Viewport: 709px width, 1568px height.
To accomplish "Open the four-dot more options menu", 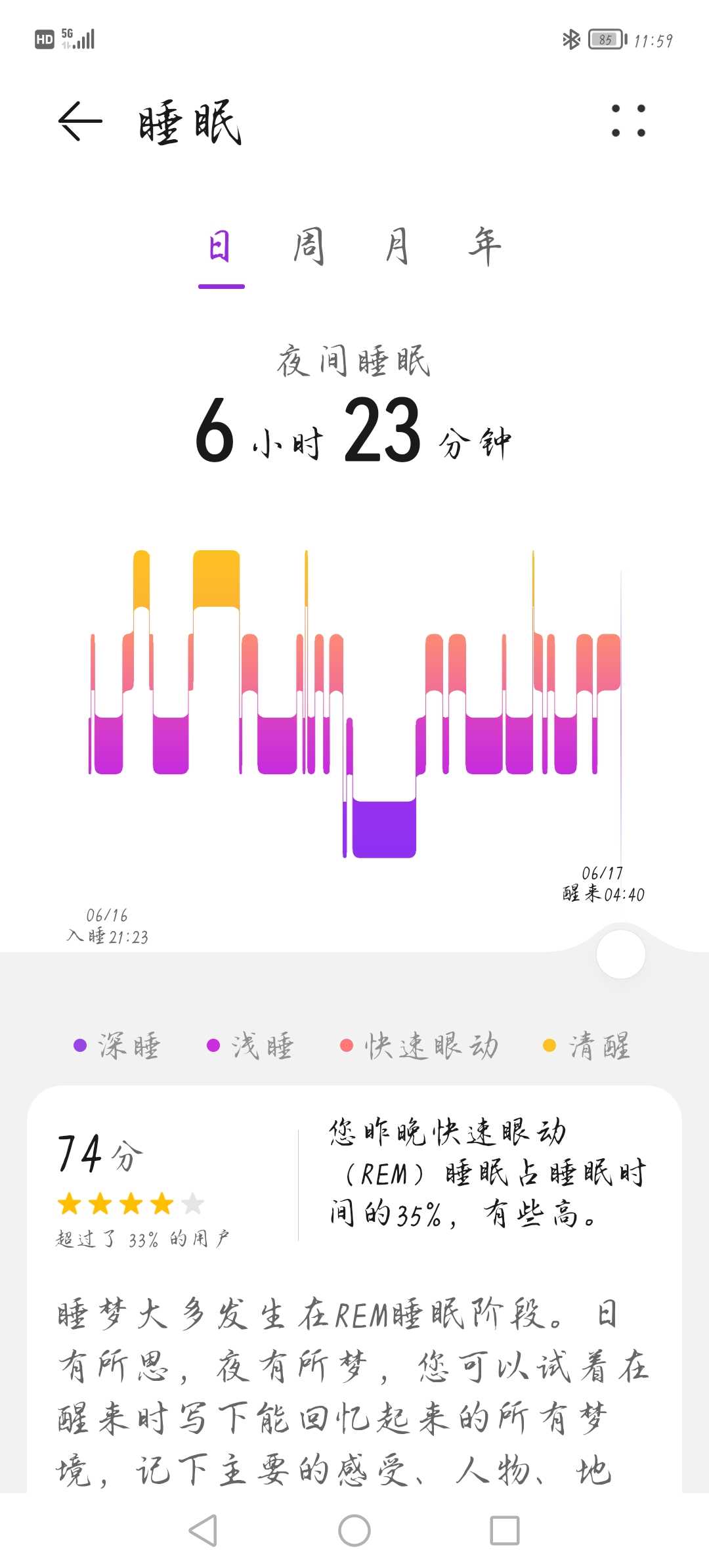I will point(628,121).
